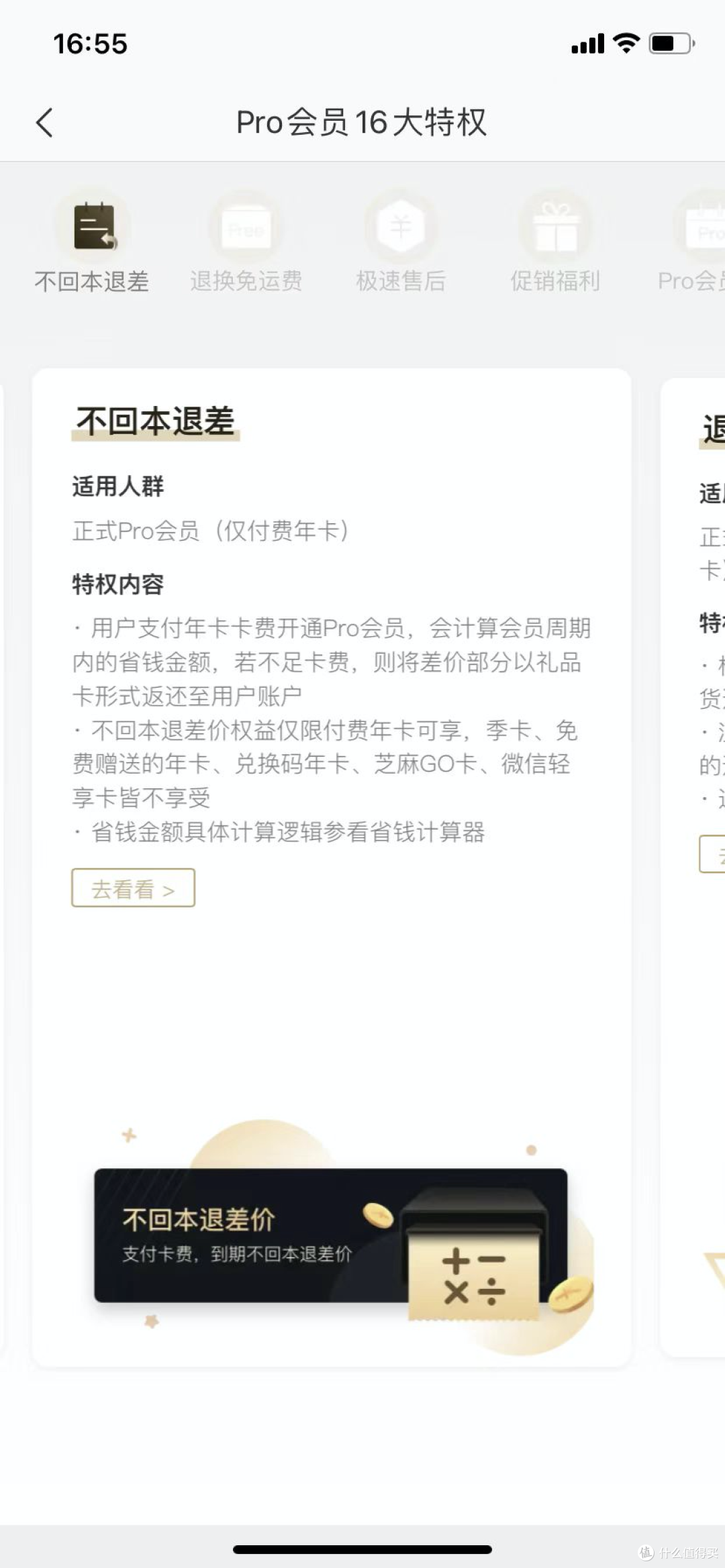Tap the 去看看 button
Screen dimensions: 725x1568
pos(133,888)
